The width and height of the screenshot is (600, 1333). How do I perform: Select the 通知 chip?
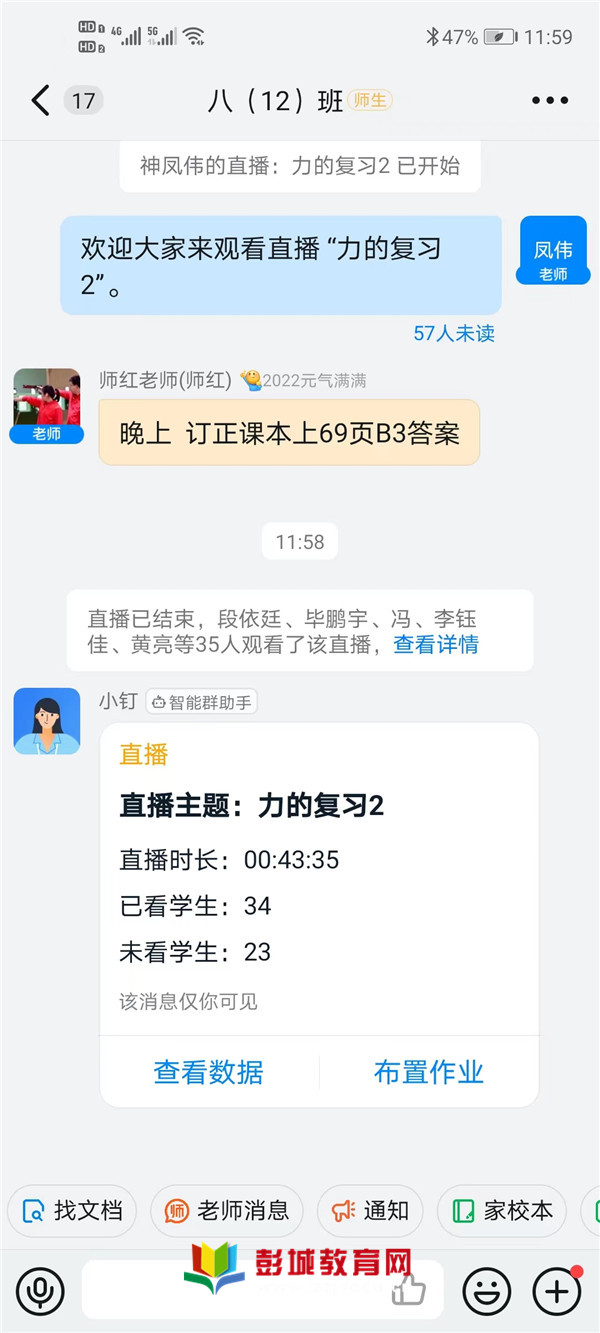click(370, 1211)
